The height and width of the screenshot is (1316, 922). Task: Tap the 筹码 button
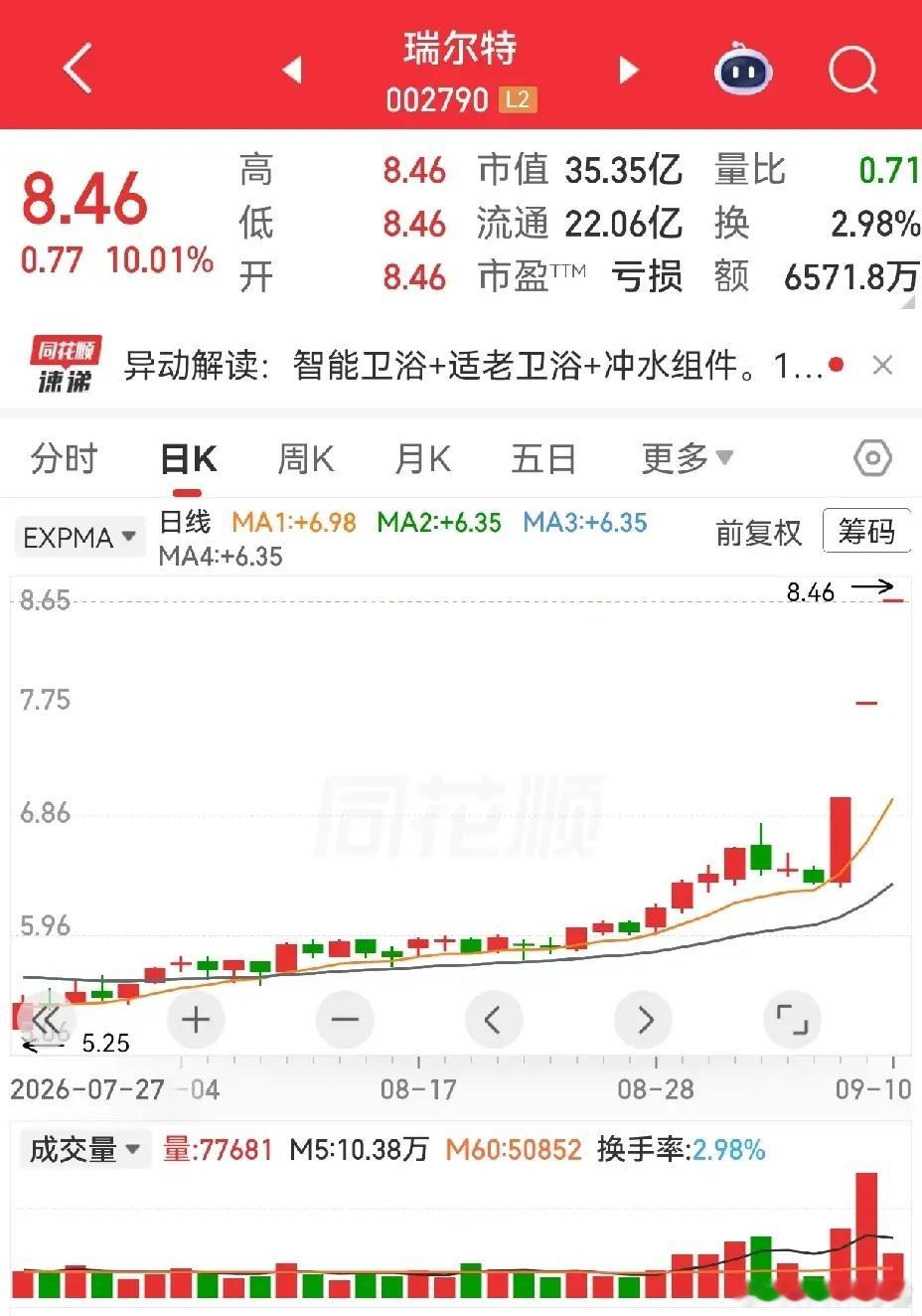pyautogui.click(x=866, y=532)
